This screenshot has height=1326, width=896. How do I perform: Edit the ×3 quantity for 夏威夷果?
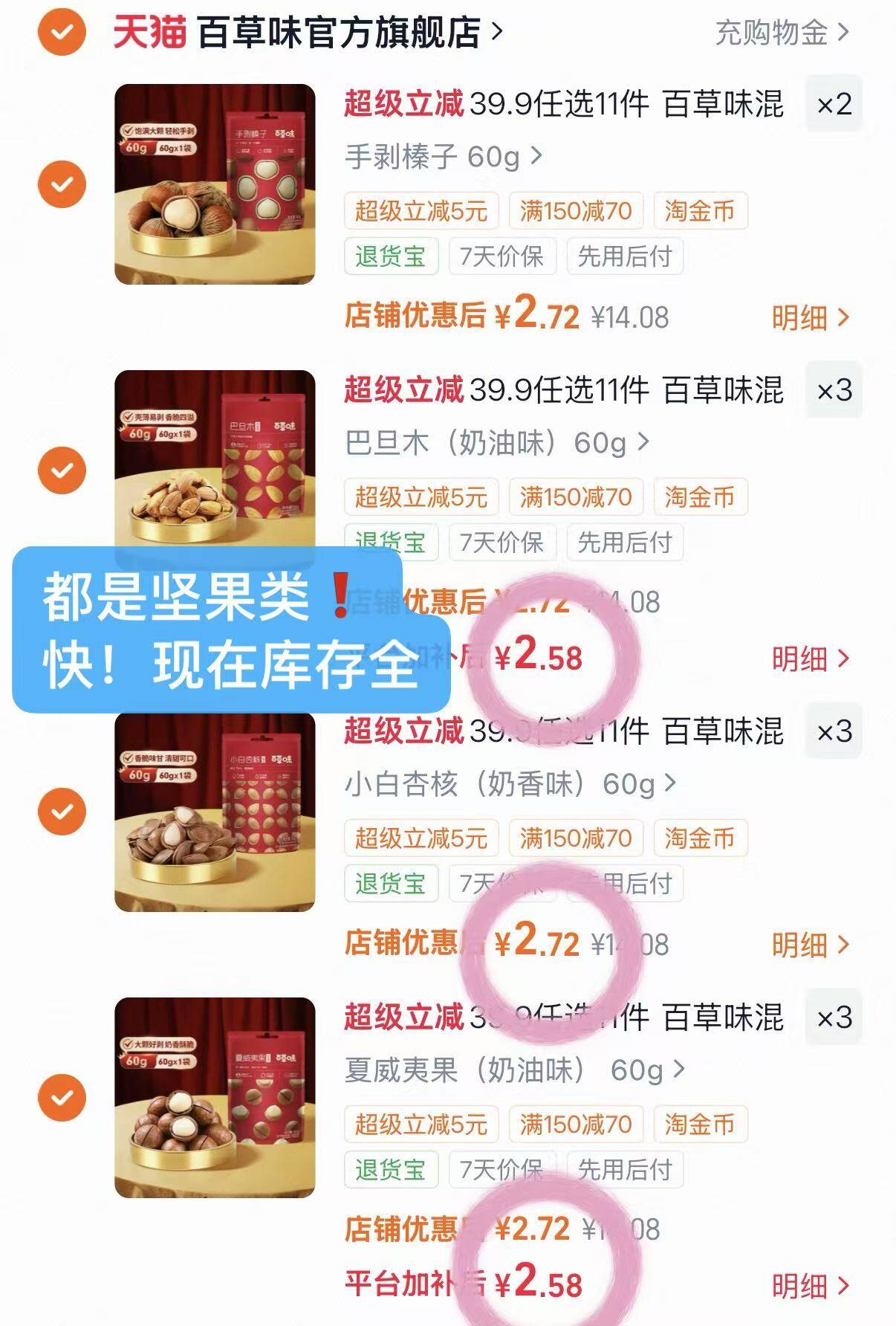coord(834,1018)
